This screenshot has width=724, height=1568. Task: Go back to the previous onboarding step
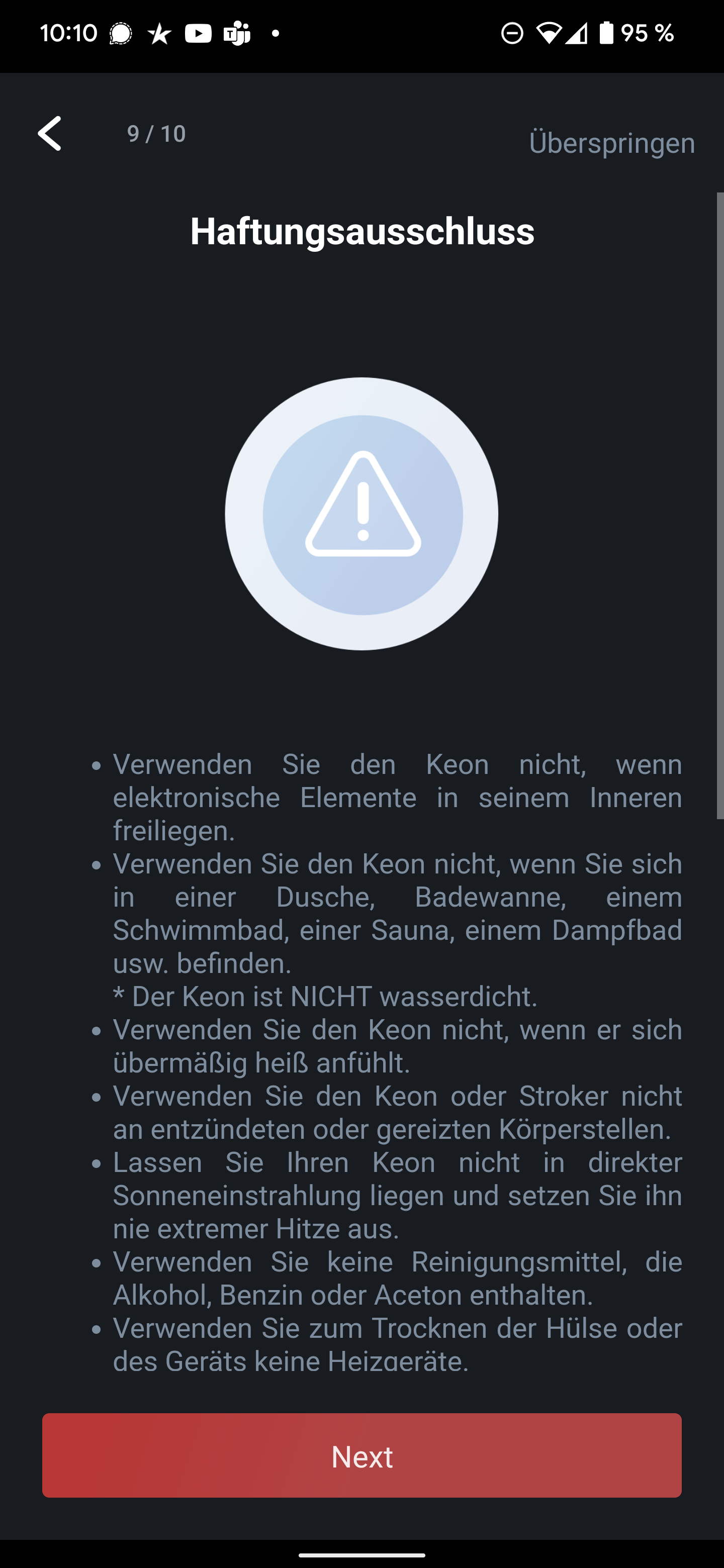pyautogui.click(x=50, y=133)
